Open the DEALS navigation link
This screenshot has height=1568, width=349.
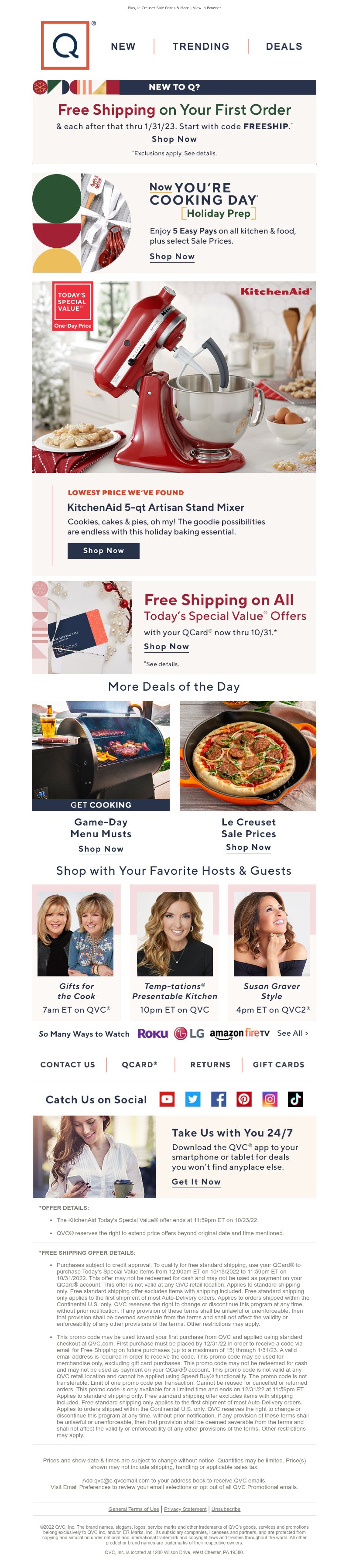point(284,46)
